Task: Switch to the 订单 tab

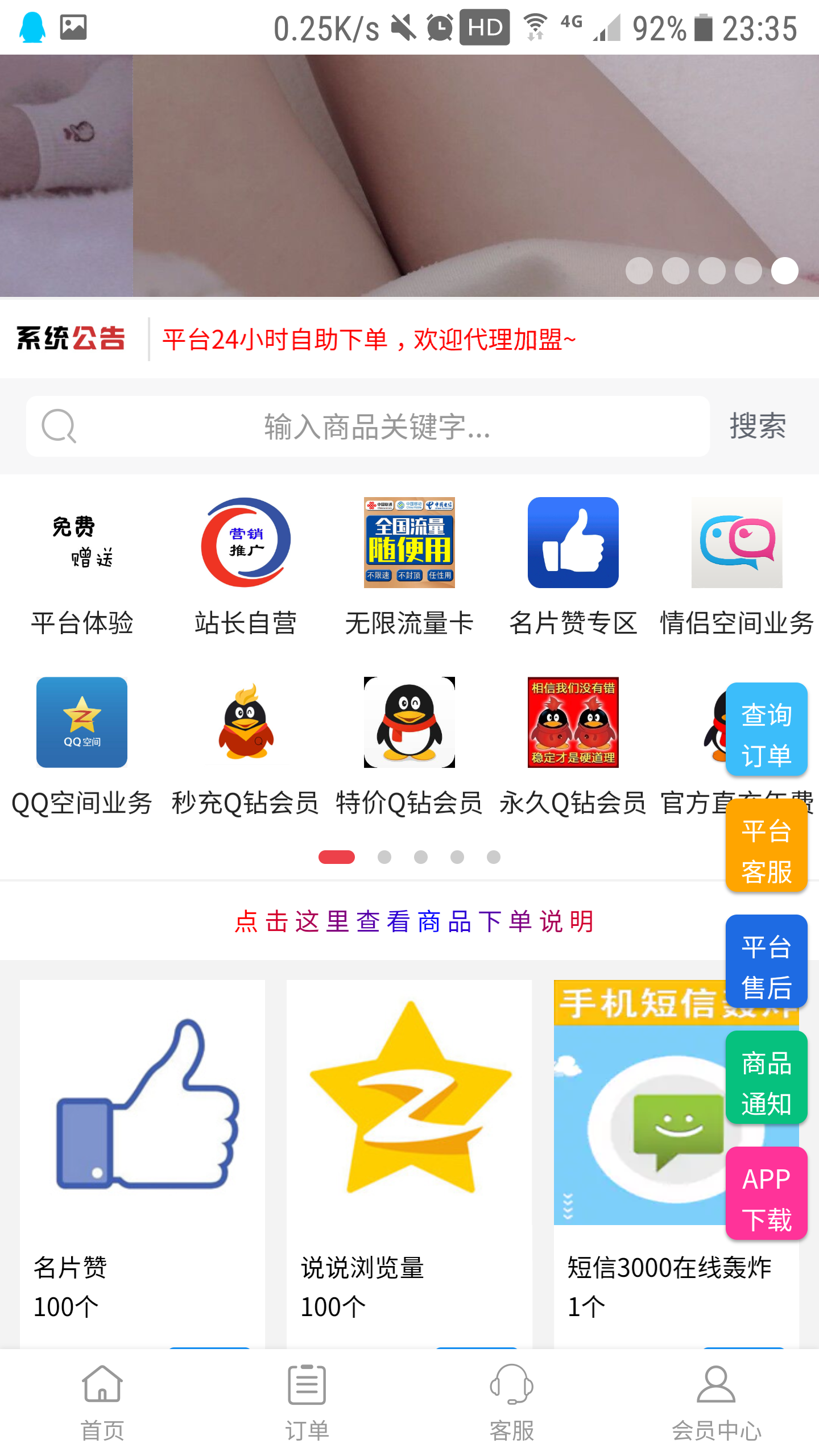Action: [x=307, y=1404]
